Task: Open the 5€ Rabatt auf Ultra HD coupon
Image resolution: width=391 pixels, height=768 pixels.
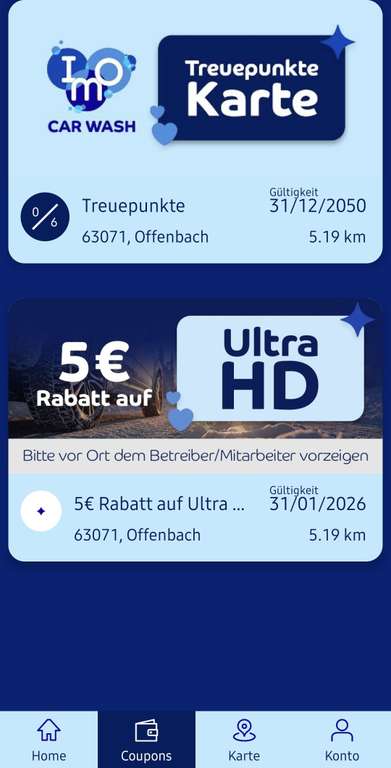Action: tap(196, 430)
